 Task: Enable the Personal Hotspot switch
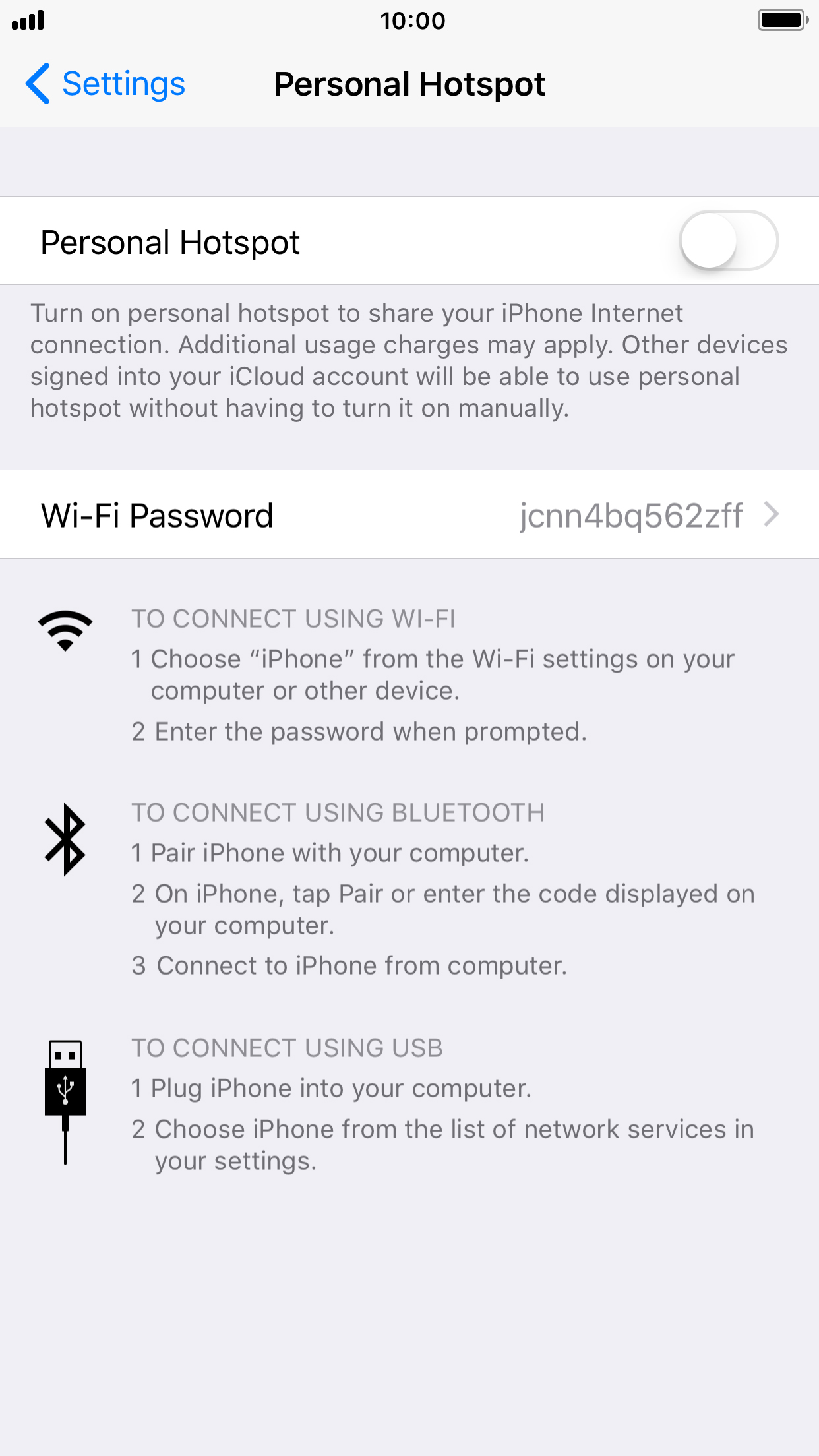(729, 241)
